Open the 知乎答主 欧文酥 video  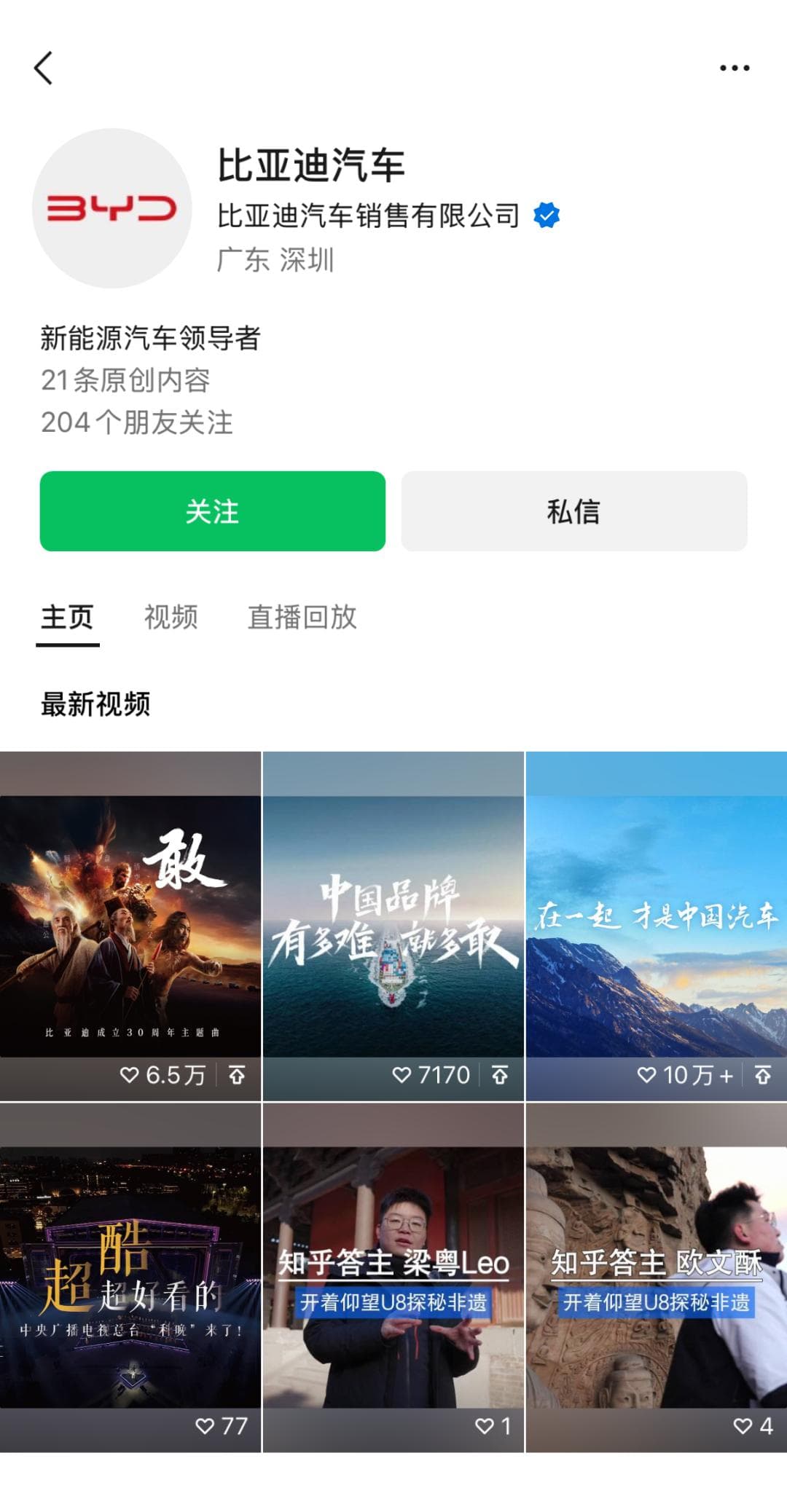tap(656, 1276)
